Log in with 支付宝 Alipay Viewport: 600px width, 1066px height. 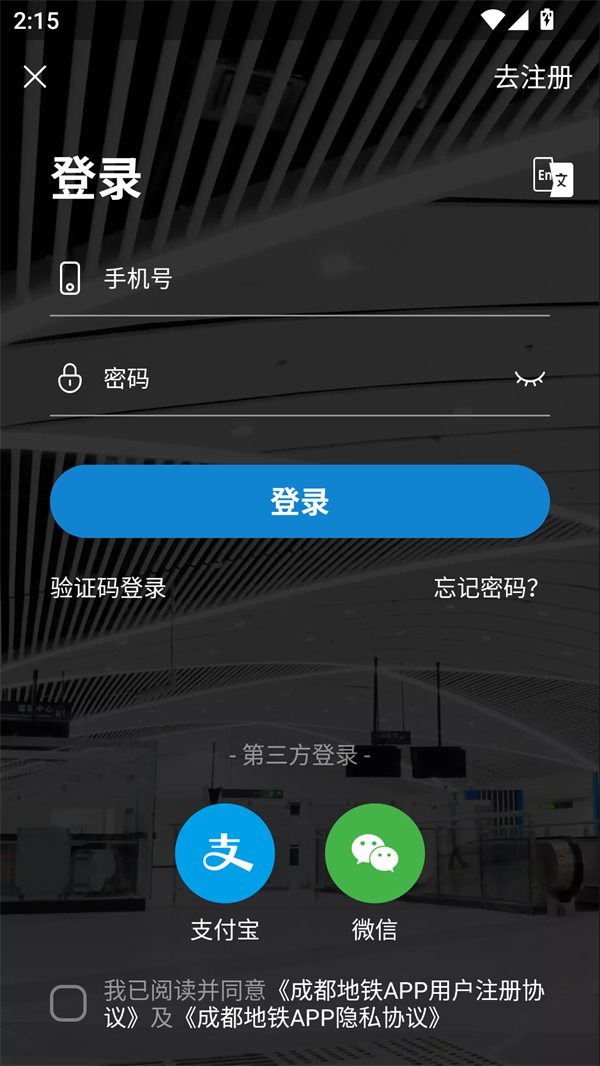225,853
